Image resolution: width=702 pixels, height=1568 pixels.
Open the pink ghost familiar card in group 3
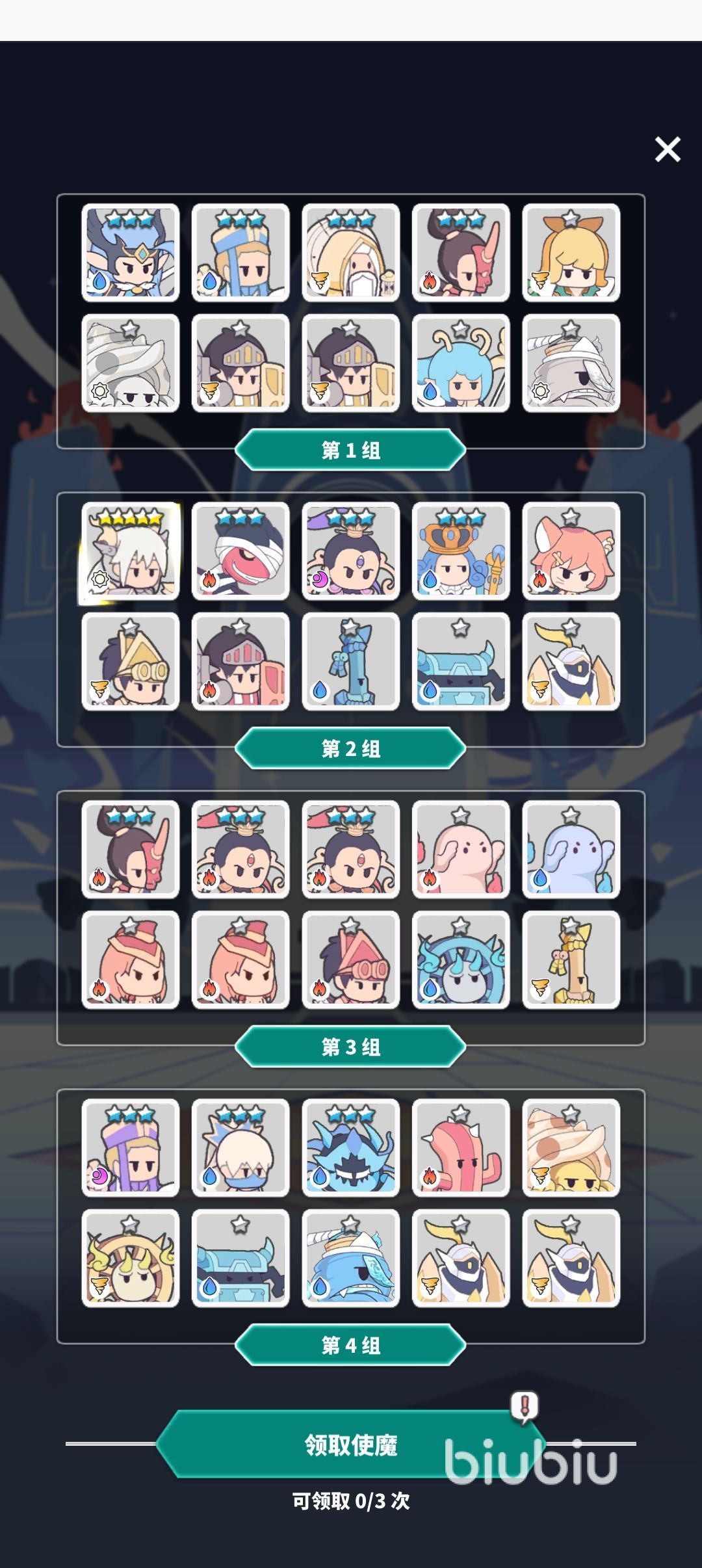click(461, 850)
